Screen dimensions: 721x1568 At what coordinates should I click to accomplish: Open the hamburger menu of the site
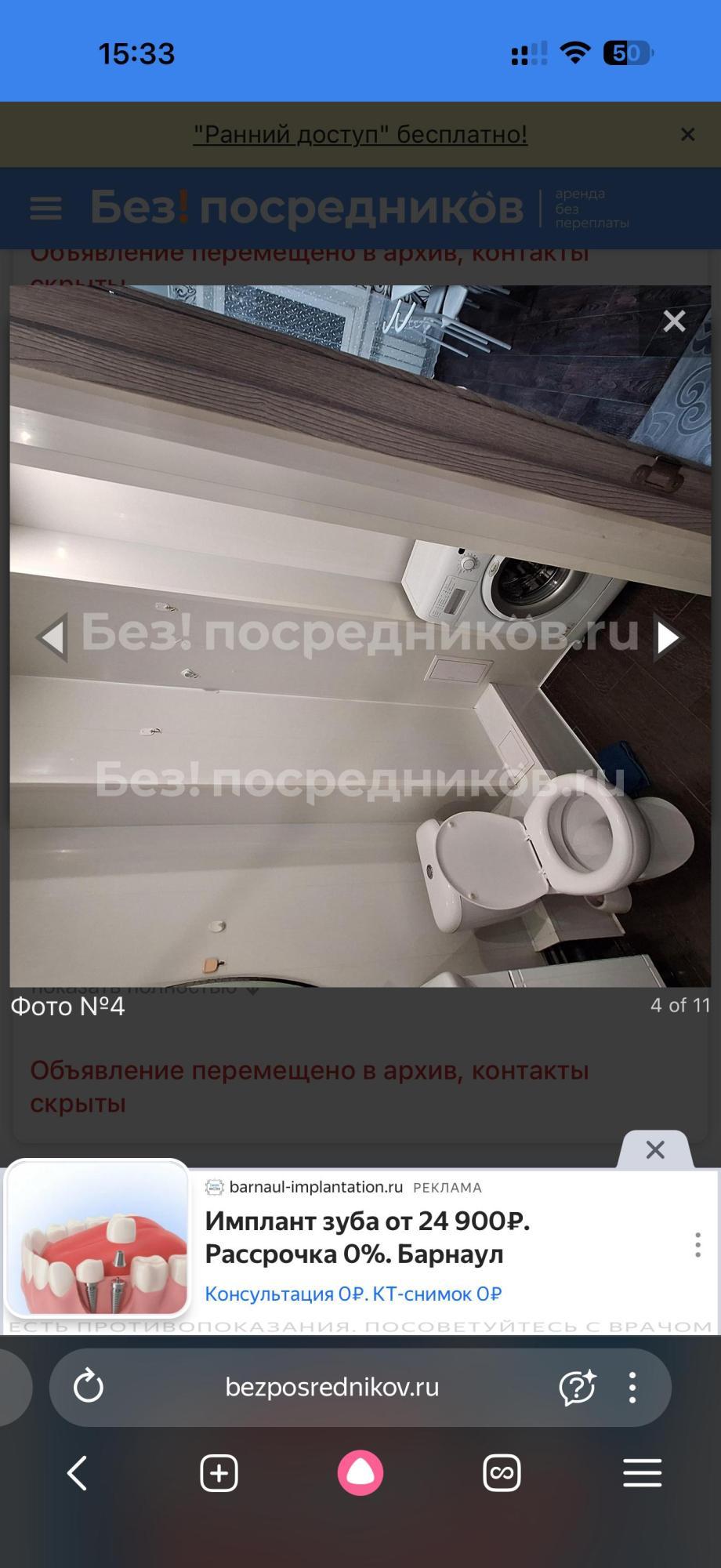45,209
